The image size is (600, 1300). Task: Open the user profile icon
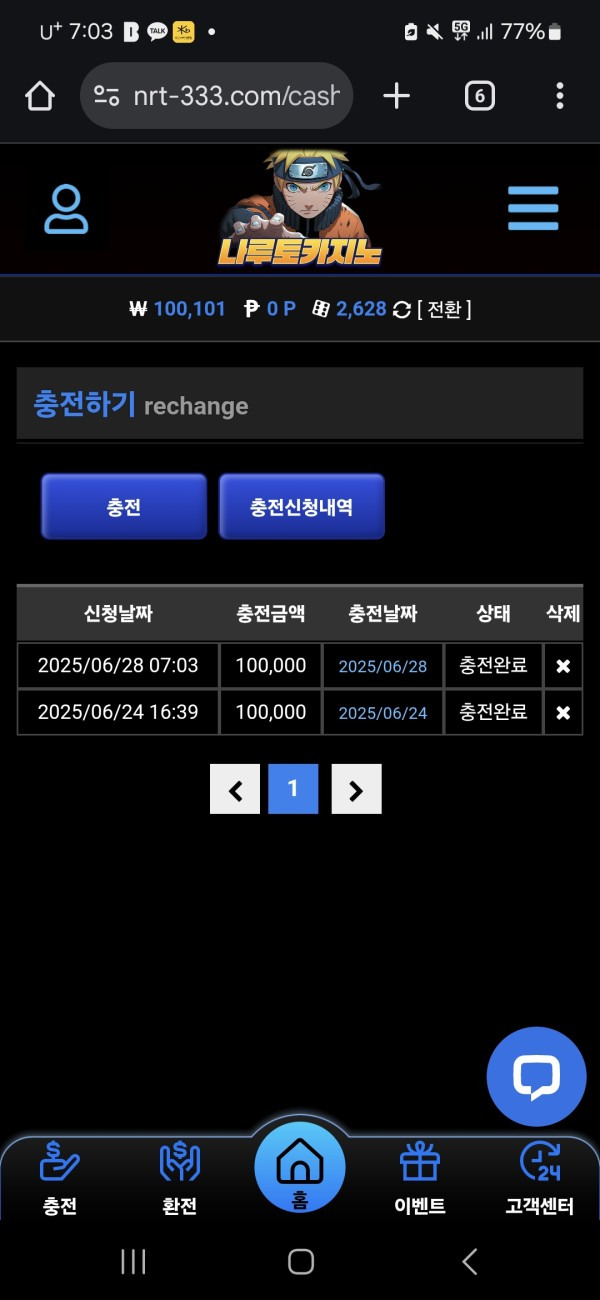[66, 209]
